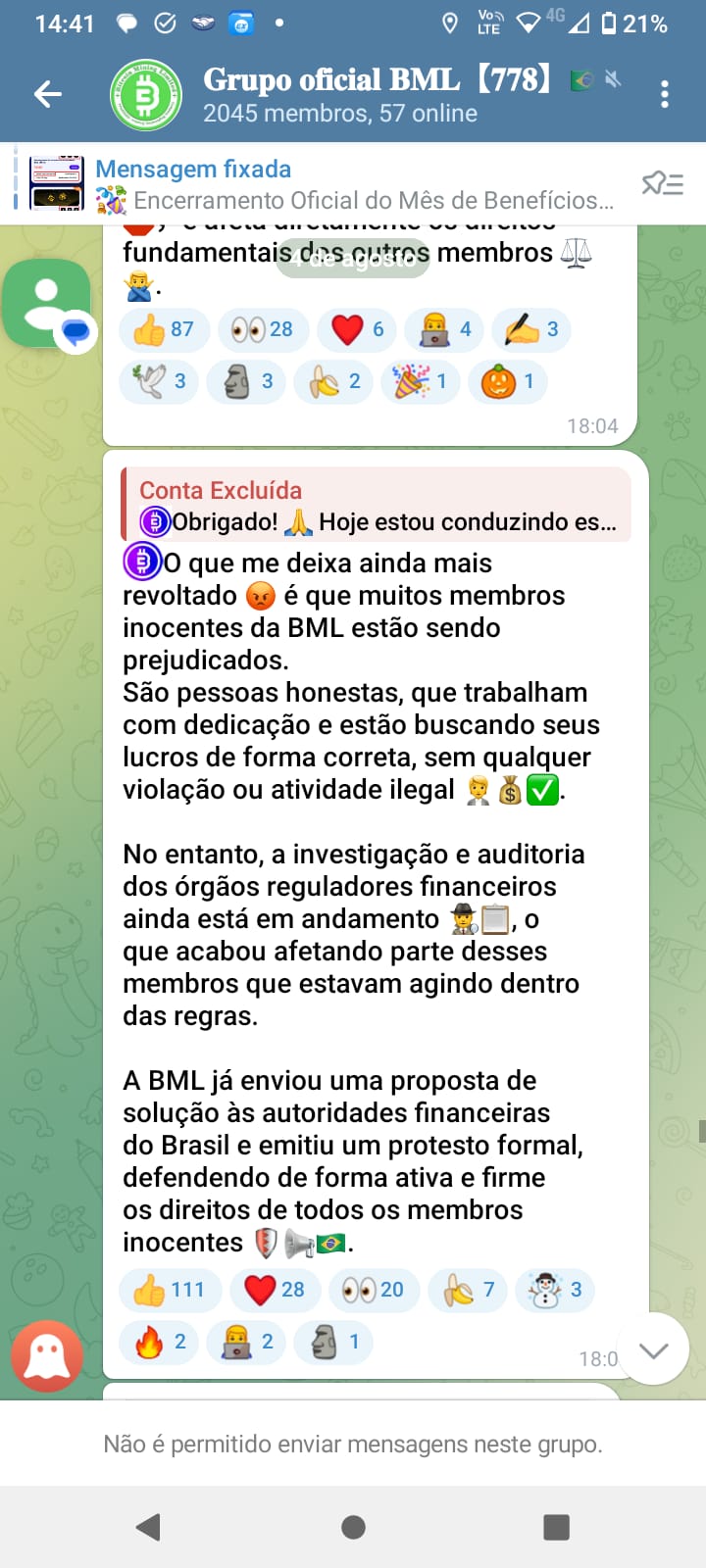The width and height of the screenshot is (706, 1568).
Task: Open the green contact chat head bubble
Action: coord(47,304)
